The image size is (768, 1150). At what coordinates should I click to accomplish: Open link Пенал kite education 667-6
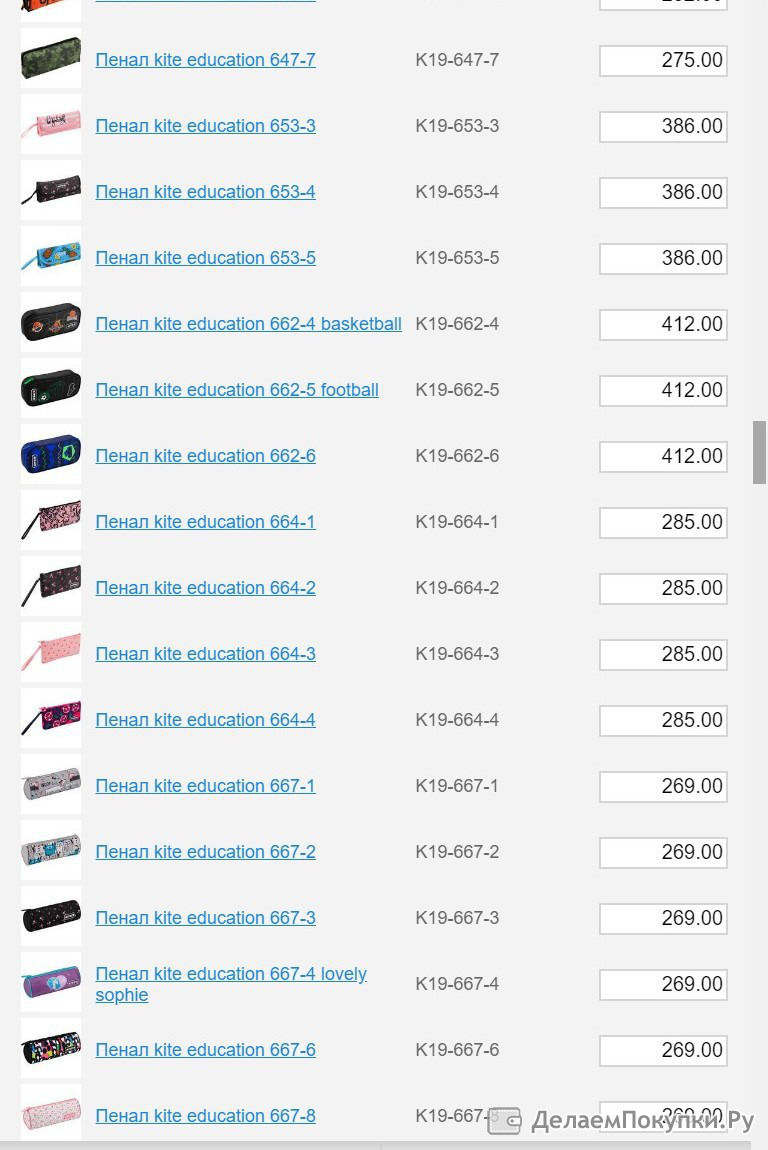[205, 1050]
